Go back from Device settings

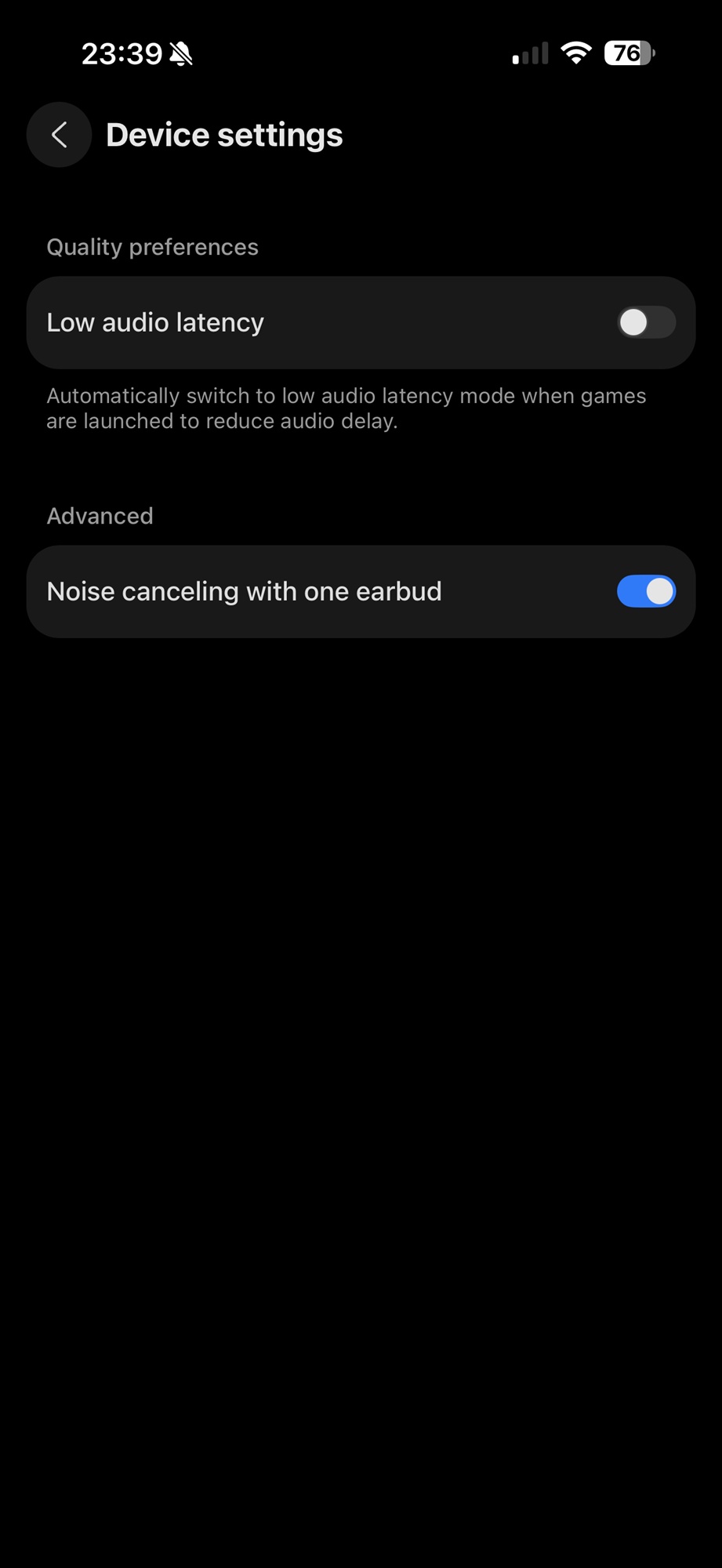(59, 135)
